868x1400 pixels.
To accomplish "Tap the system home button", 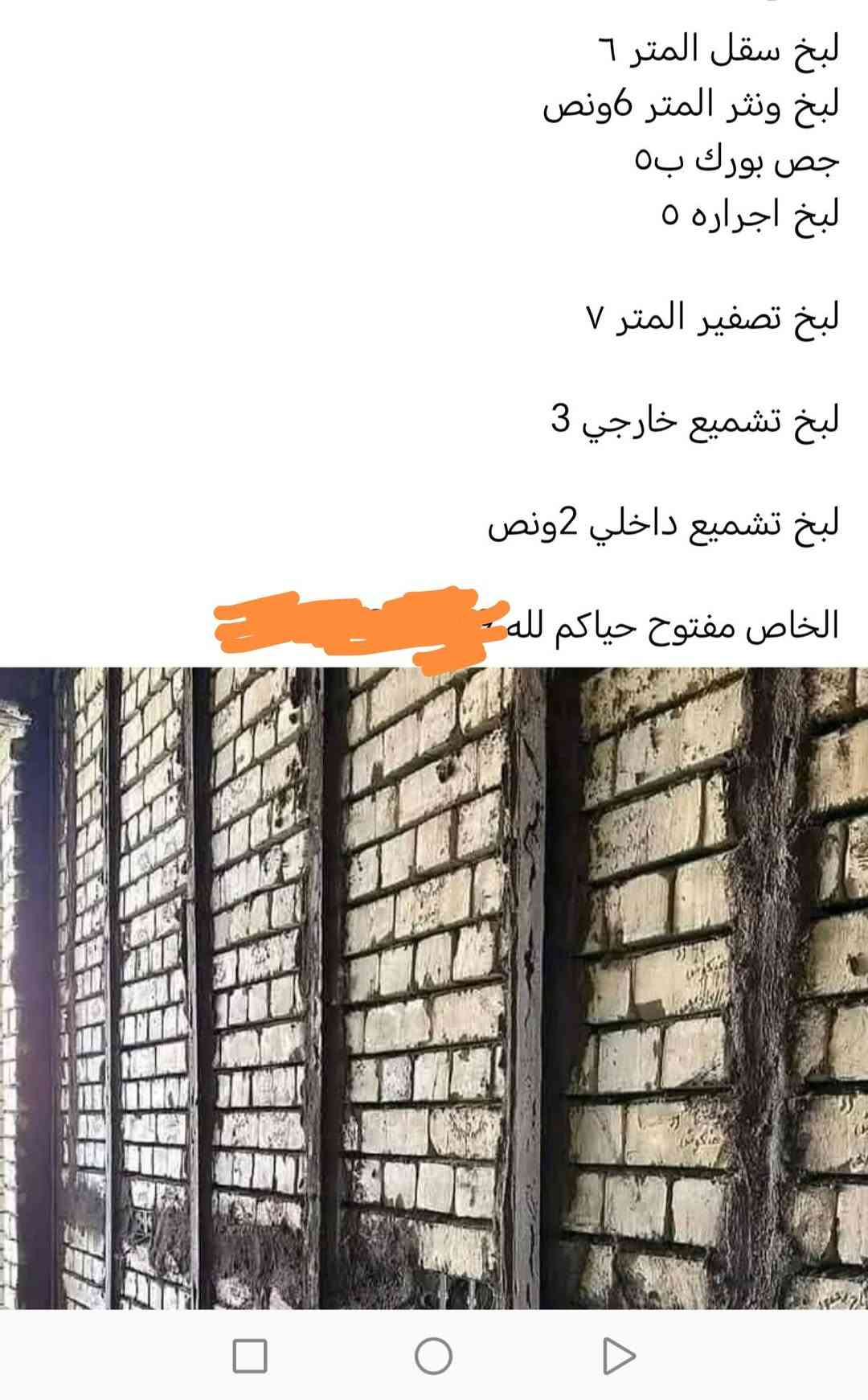I will point(433,1356).
